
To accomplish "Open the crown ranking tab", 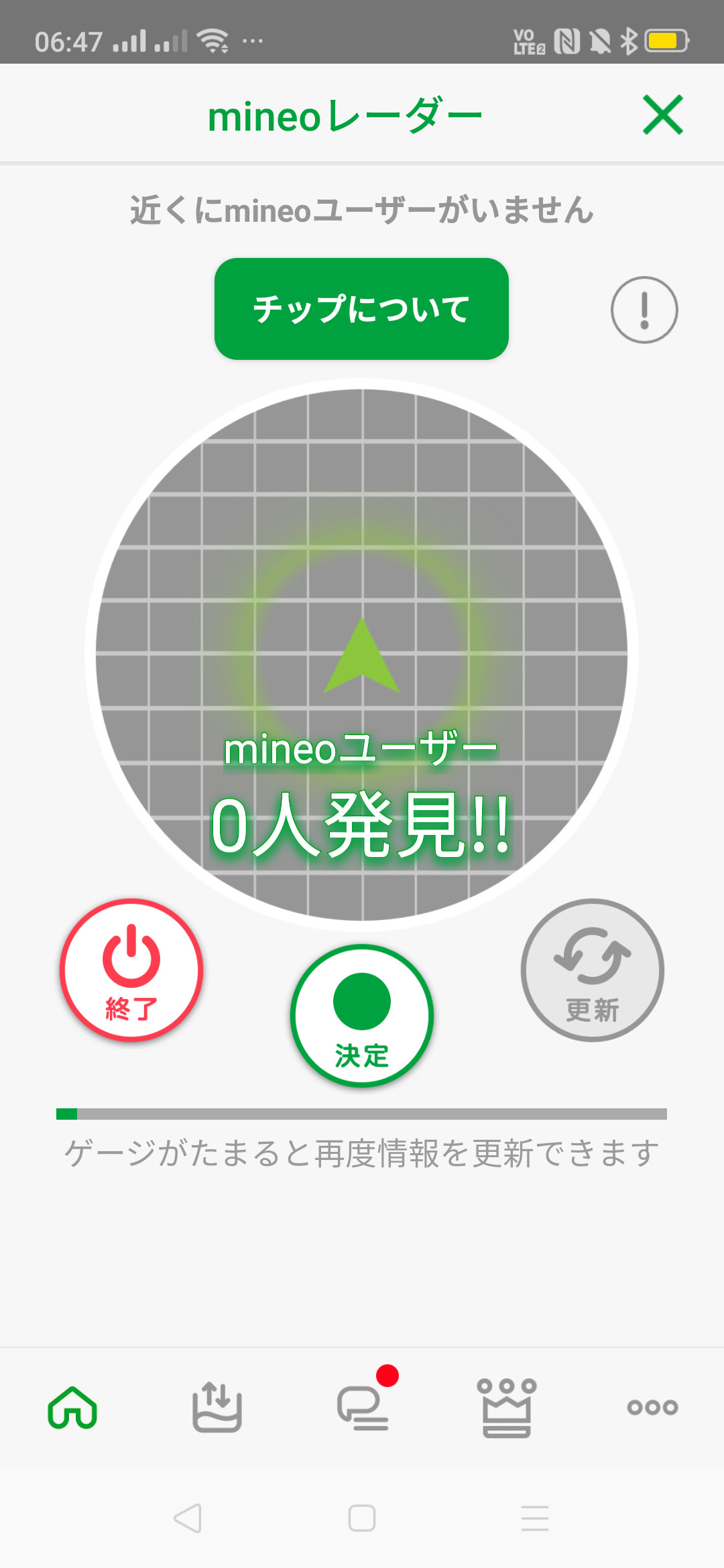I will pos(507,1407).
